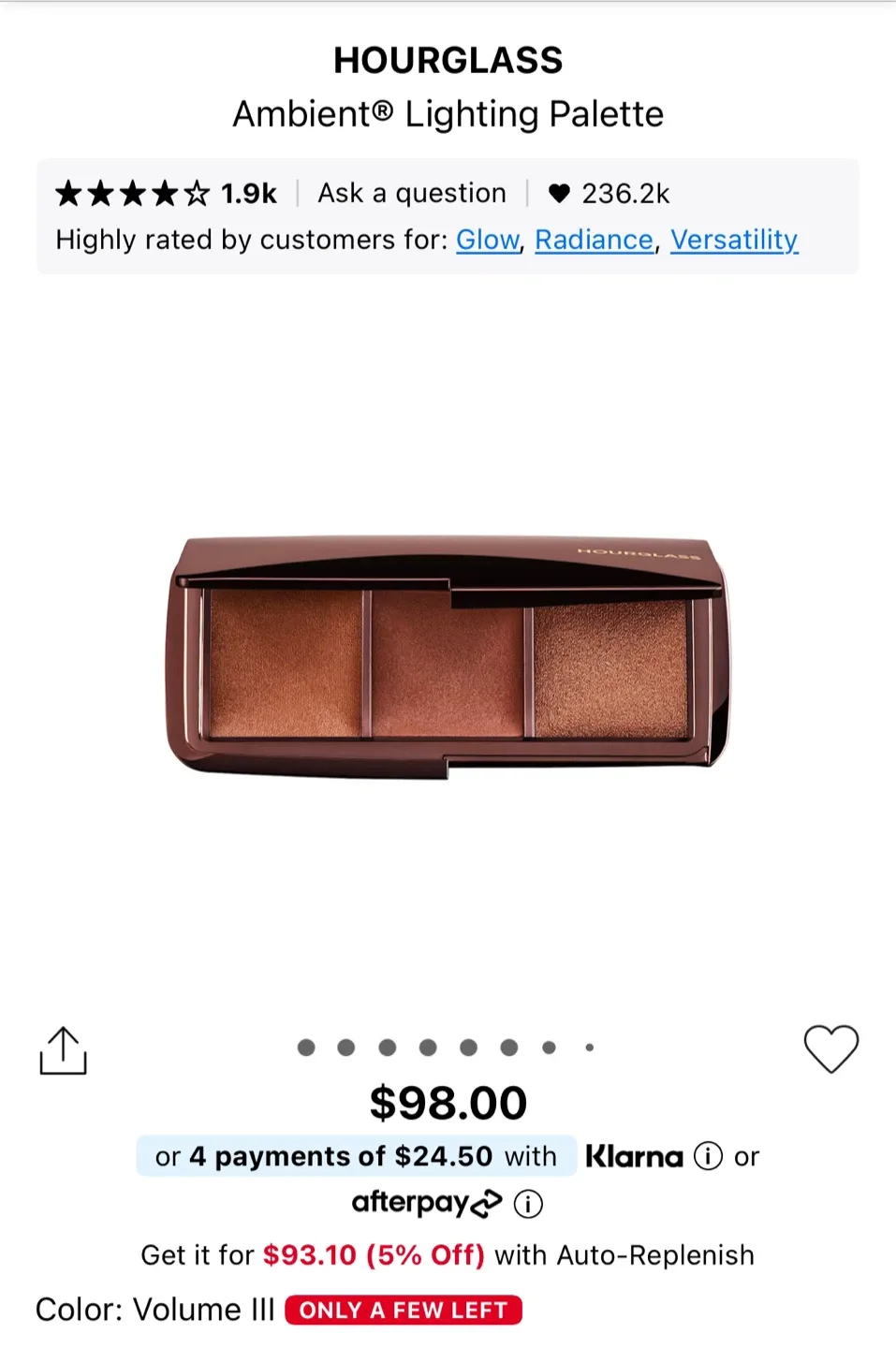Click the info icon next to afterpay
This screenshot has height=1348, width=896.
click(527, 1203)
